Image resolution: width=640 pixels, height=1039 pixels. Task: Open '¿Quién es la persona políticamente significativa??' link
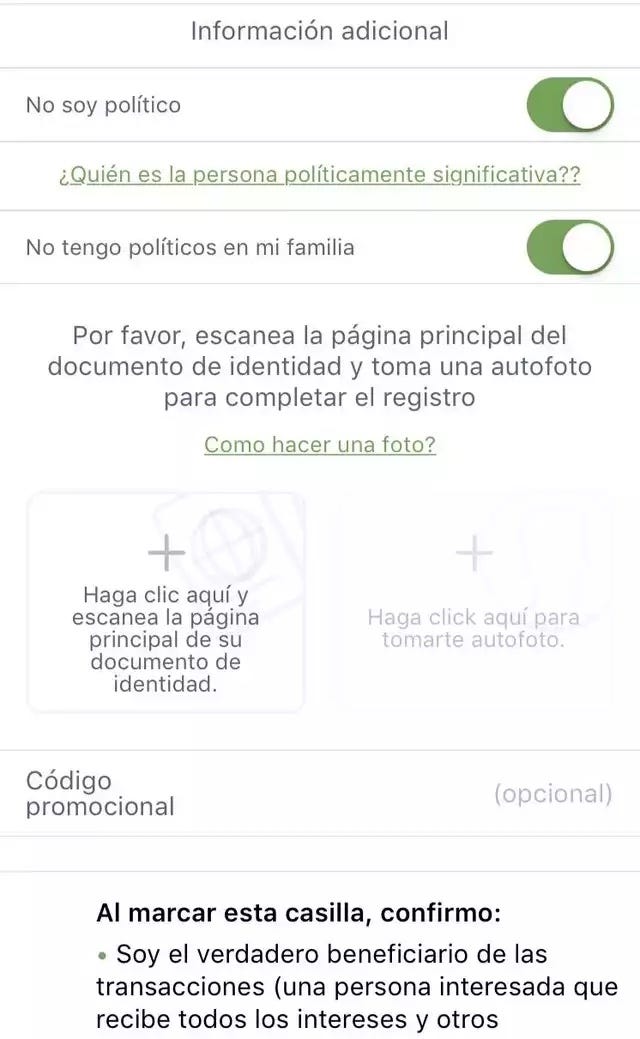coord(319,175)
